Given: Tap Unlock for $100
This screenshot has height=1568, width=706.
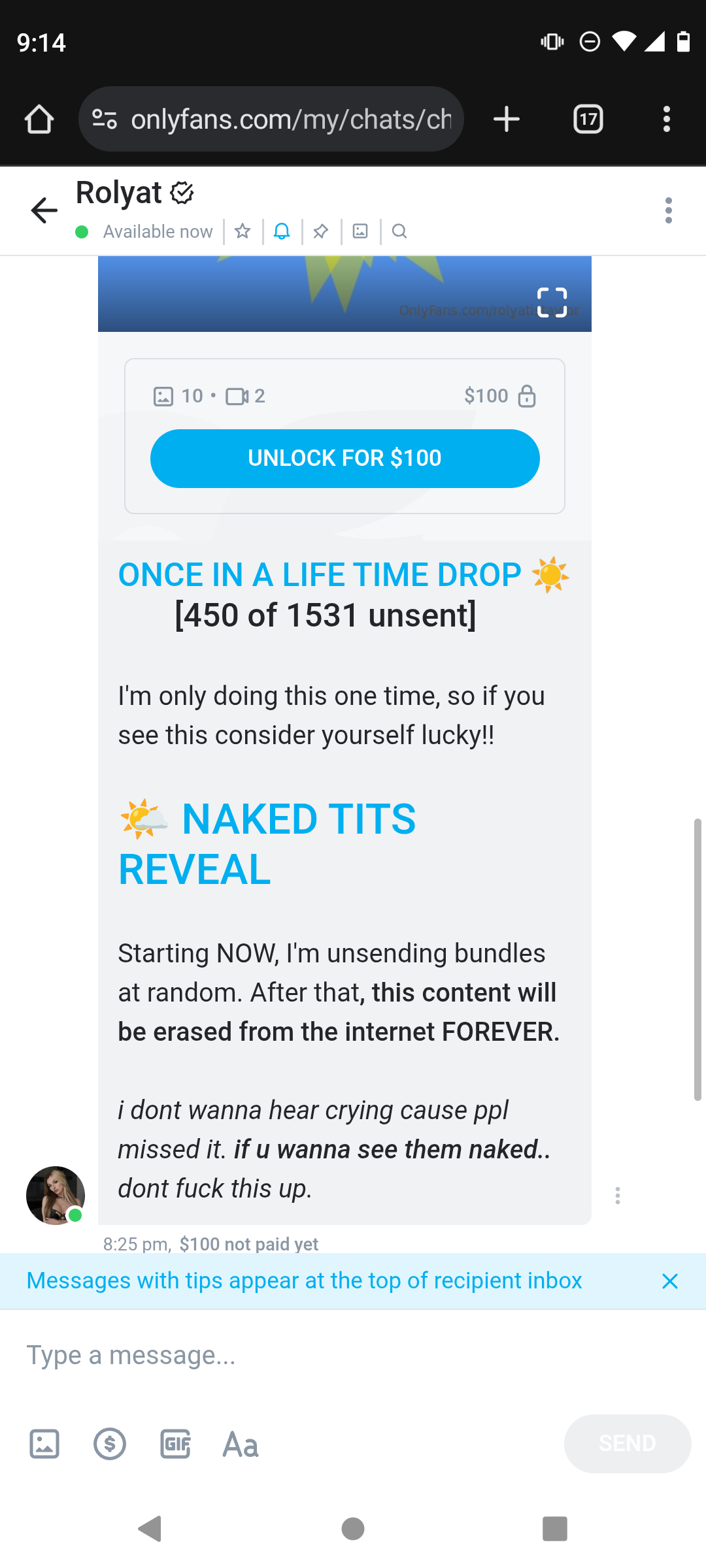Looking at the screenshot, I should (x=345, y=459).
